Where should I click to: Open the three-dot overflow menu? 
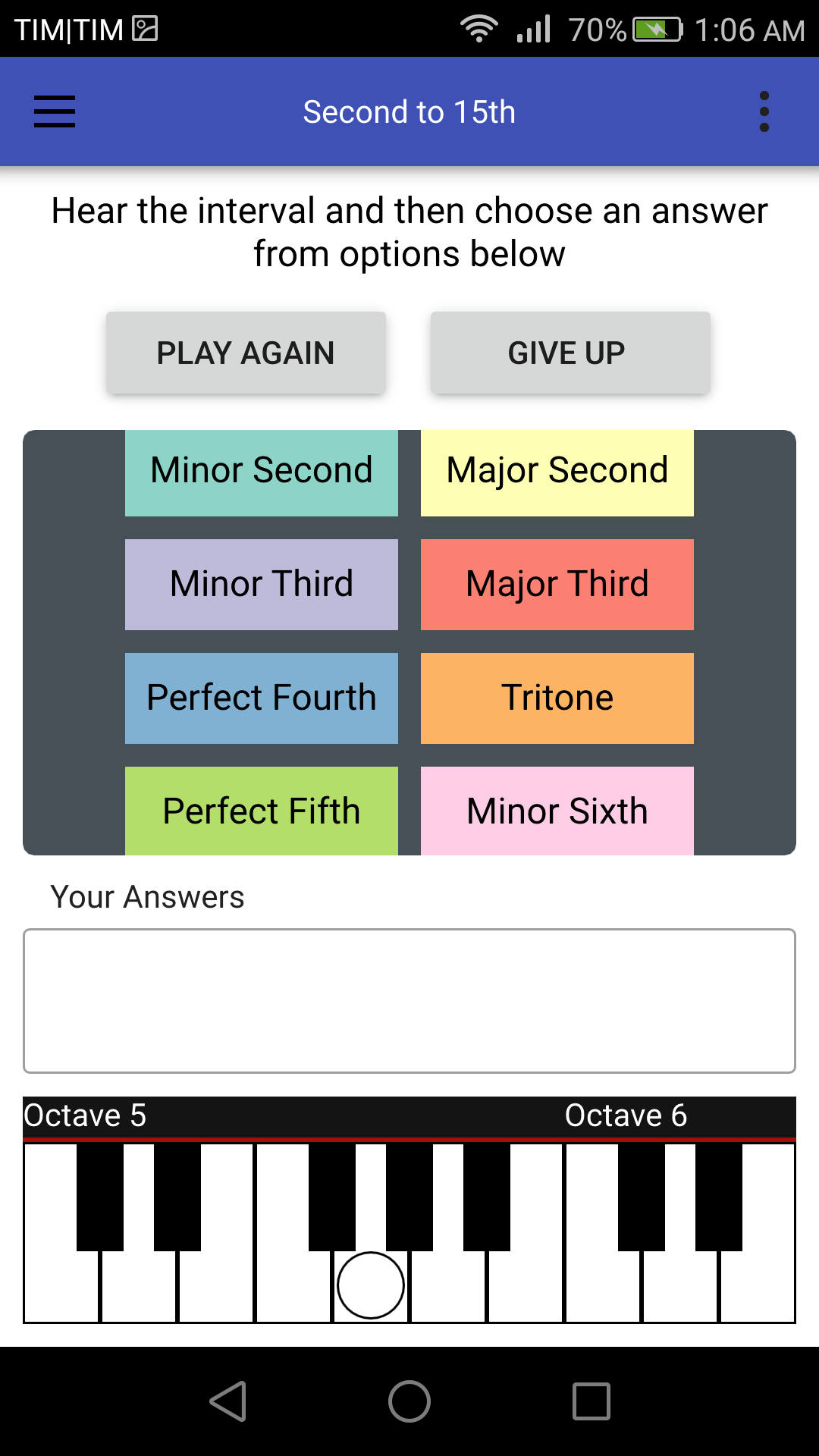764,111
